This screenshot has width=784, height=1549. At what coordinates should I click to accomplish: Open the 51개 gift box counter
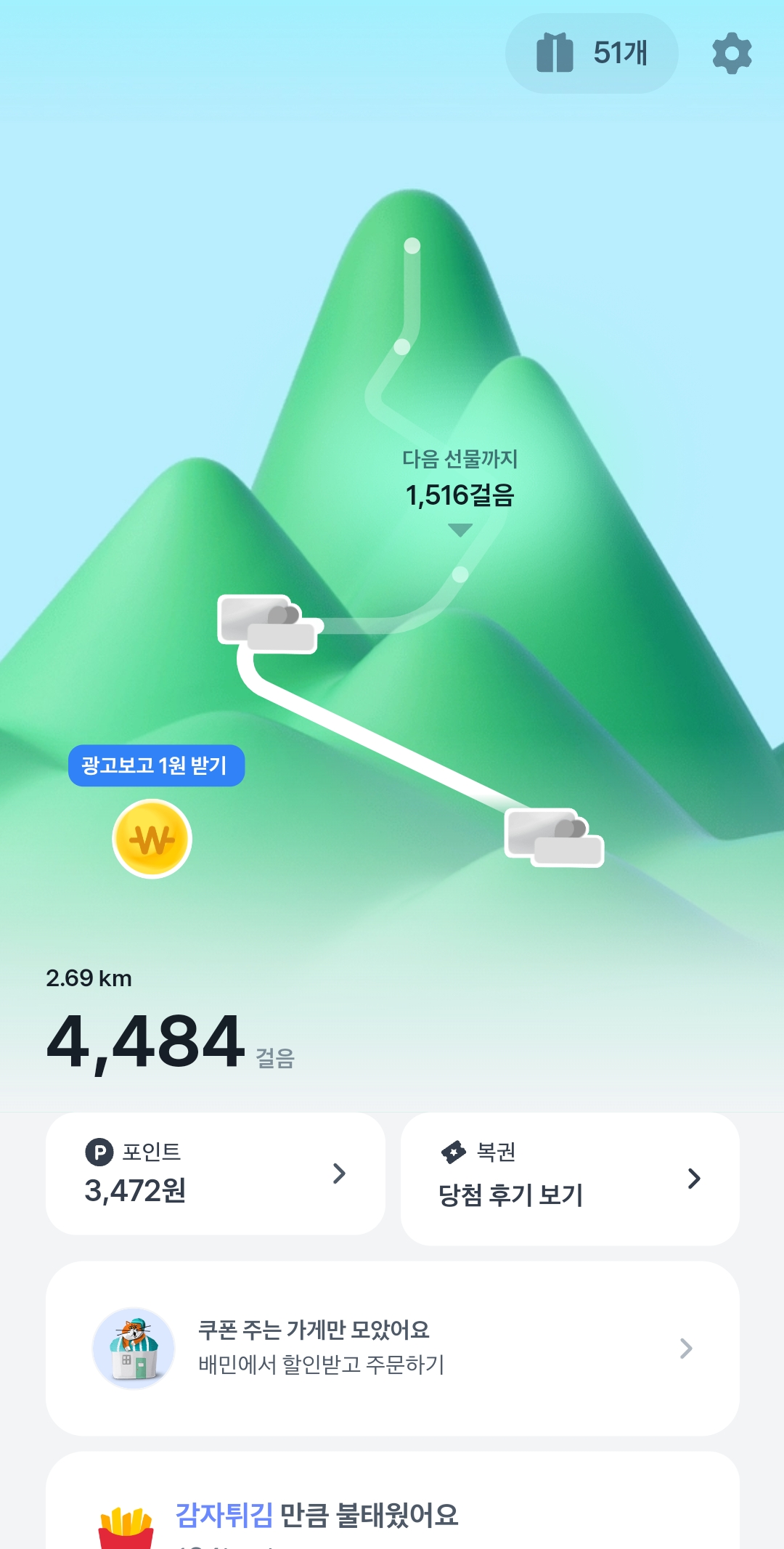[592, 53]
